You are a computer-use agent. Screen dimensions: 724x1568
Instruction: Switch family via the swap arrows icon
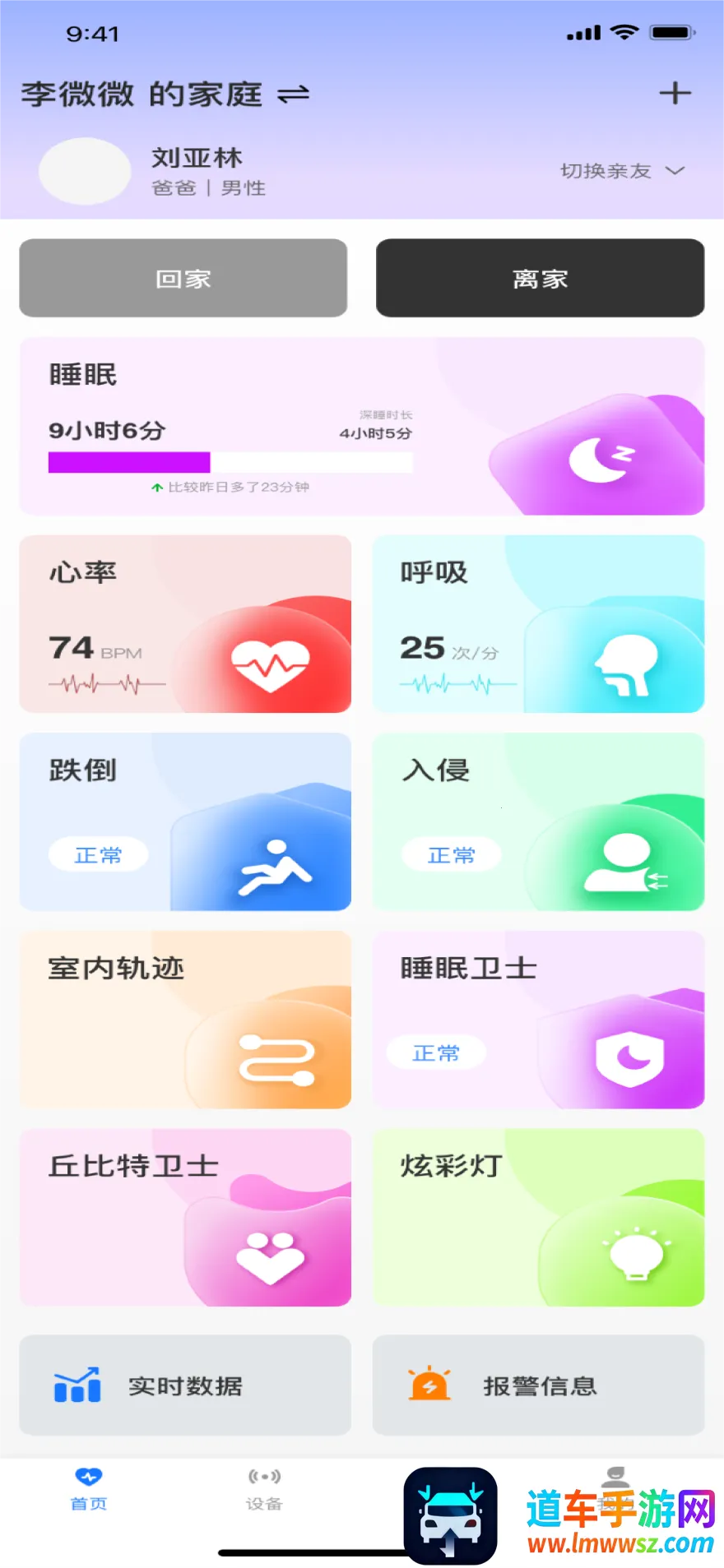pyautogui.click(x=293, y=95)
